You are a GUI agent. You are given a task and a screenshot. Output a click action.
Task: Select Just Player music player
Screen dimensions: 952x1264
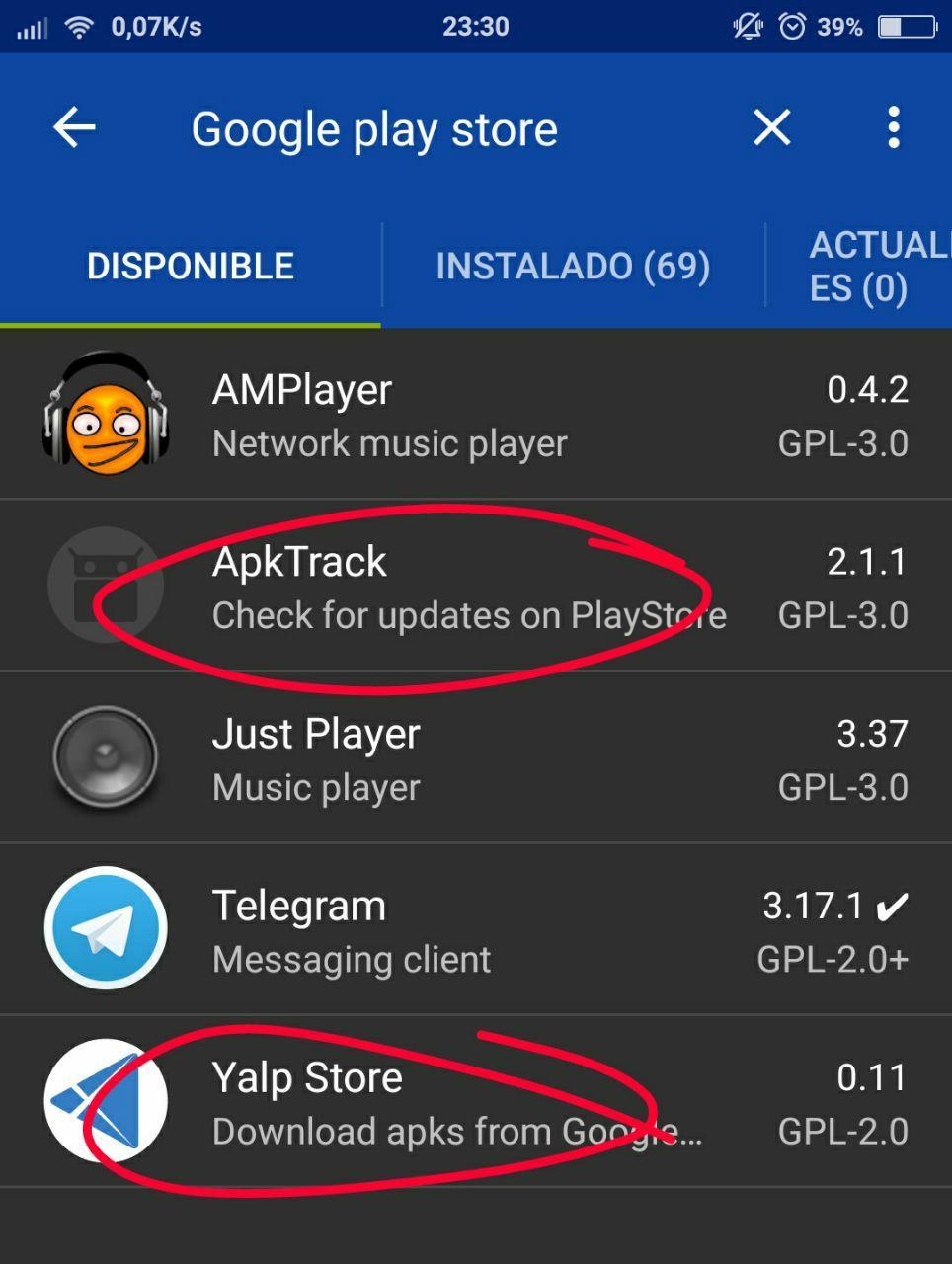tap(476, 758)
